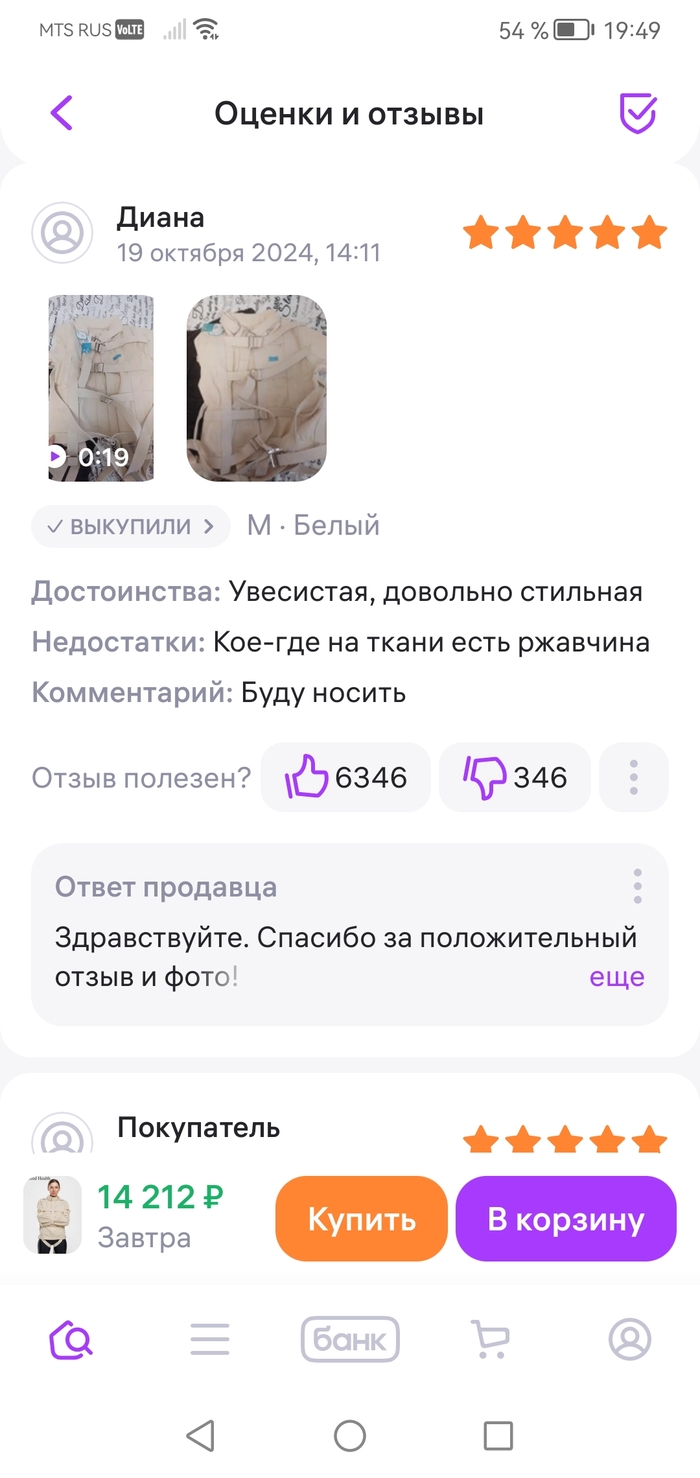Like Diana's review as helpful
The image size is (700, 1478).
click(346, 777)
